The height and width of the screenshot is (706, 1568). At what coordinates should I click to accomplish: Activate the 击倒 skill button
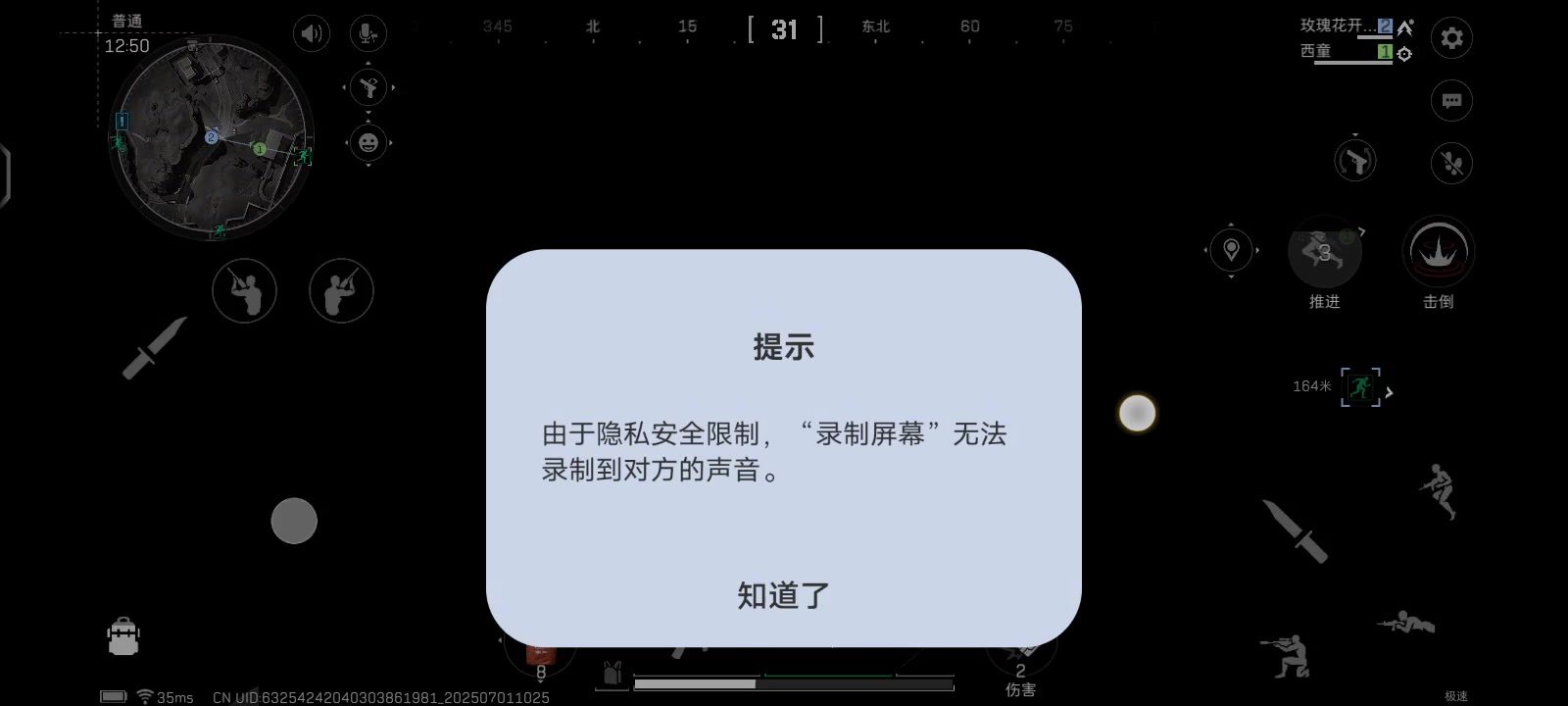pos(1438,252)
